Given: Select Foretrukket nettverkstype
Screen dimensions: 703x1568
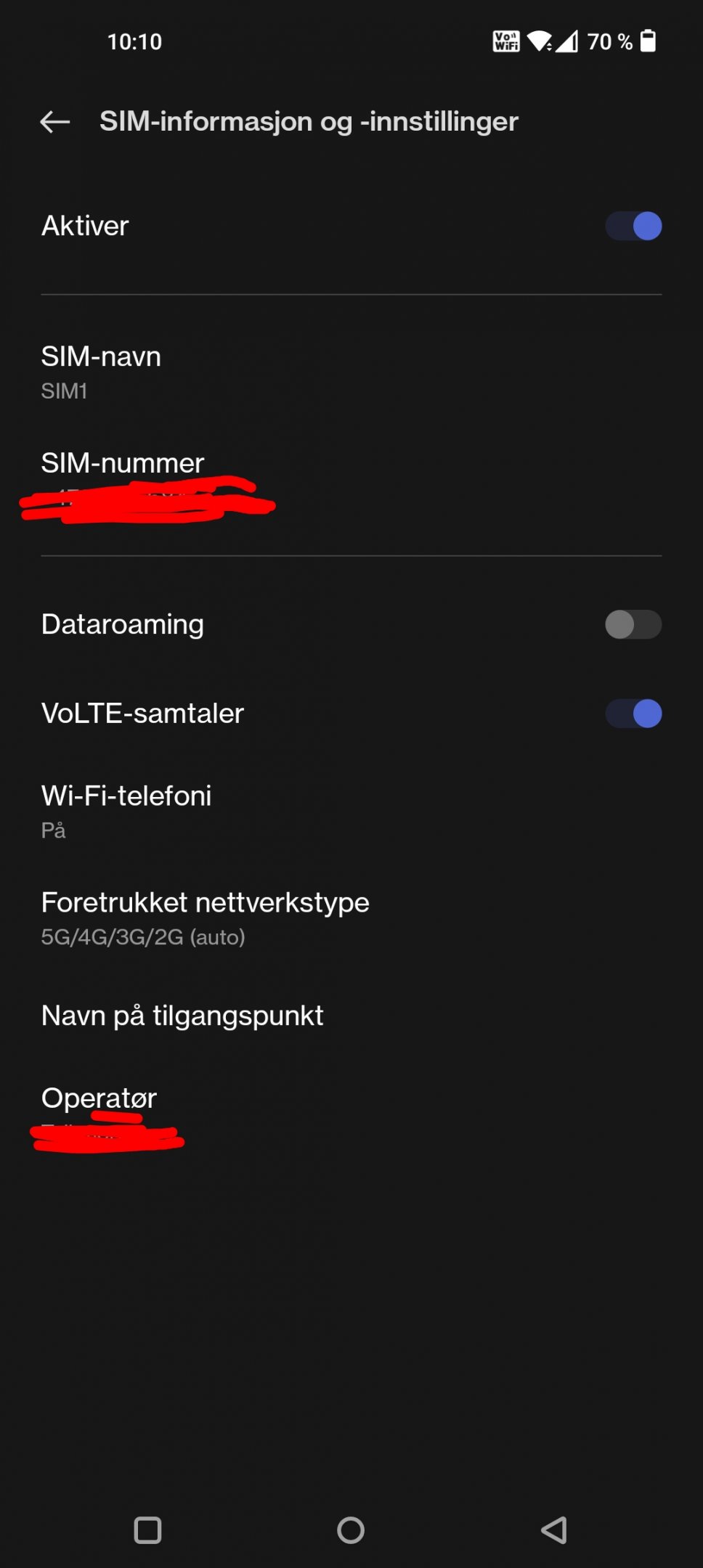Looking at the screenshot, I should (351, 918).
